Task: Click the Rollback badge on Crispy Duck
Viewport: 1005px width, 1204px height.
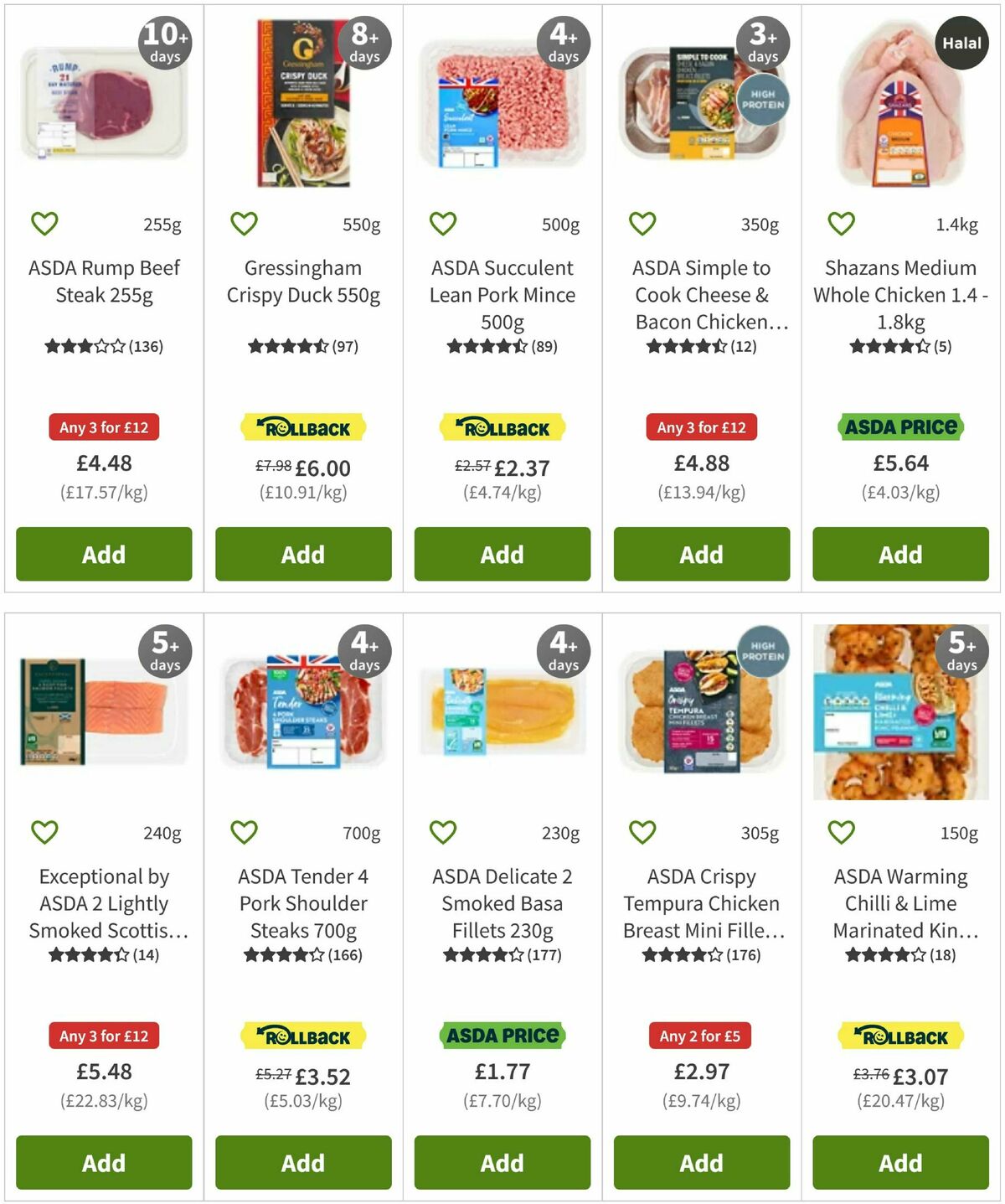Action: (x=302, y=426)
